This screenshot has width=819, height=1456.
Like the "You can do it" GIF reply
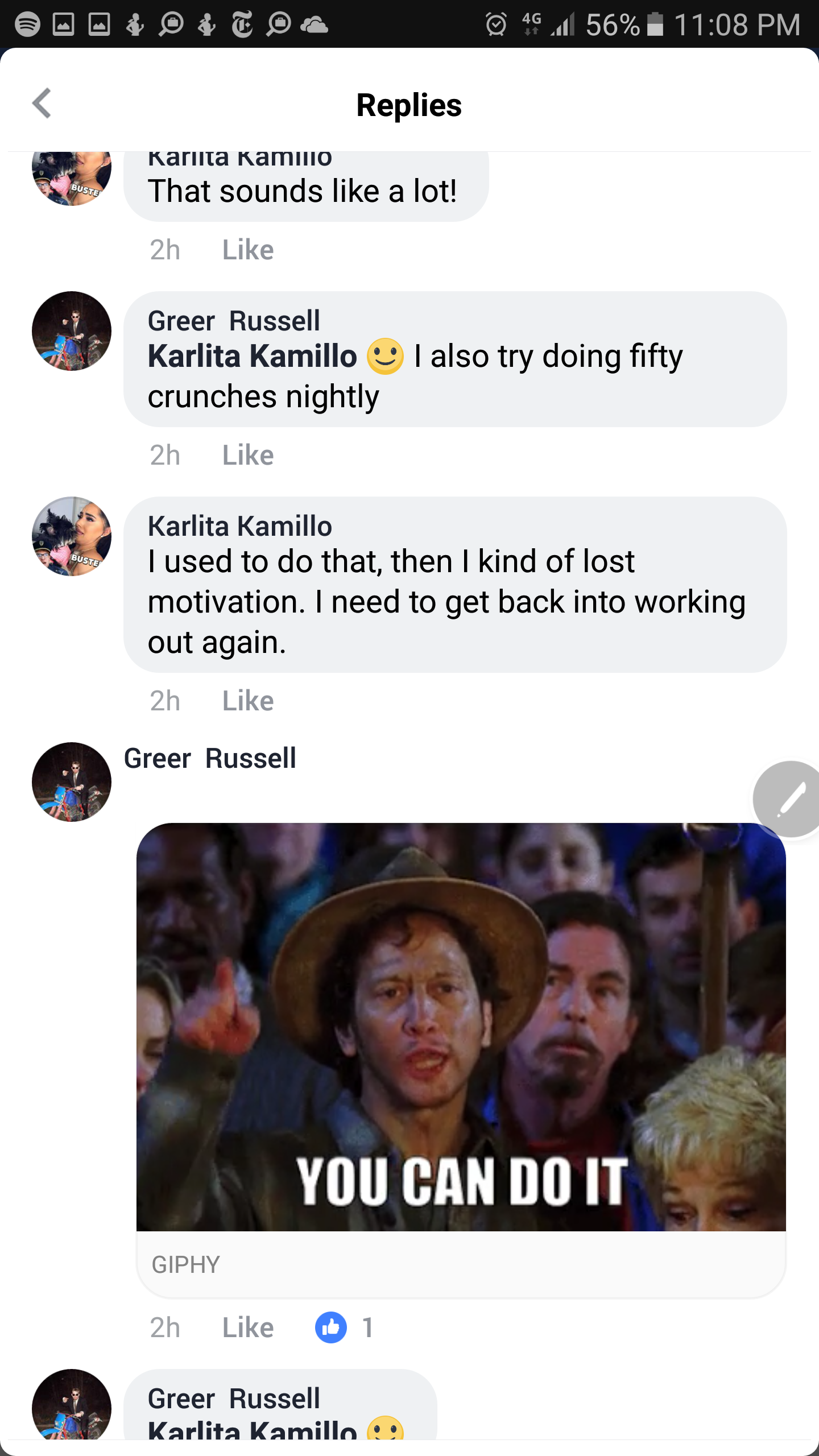tap(248, 1327)
